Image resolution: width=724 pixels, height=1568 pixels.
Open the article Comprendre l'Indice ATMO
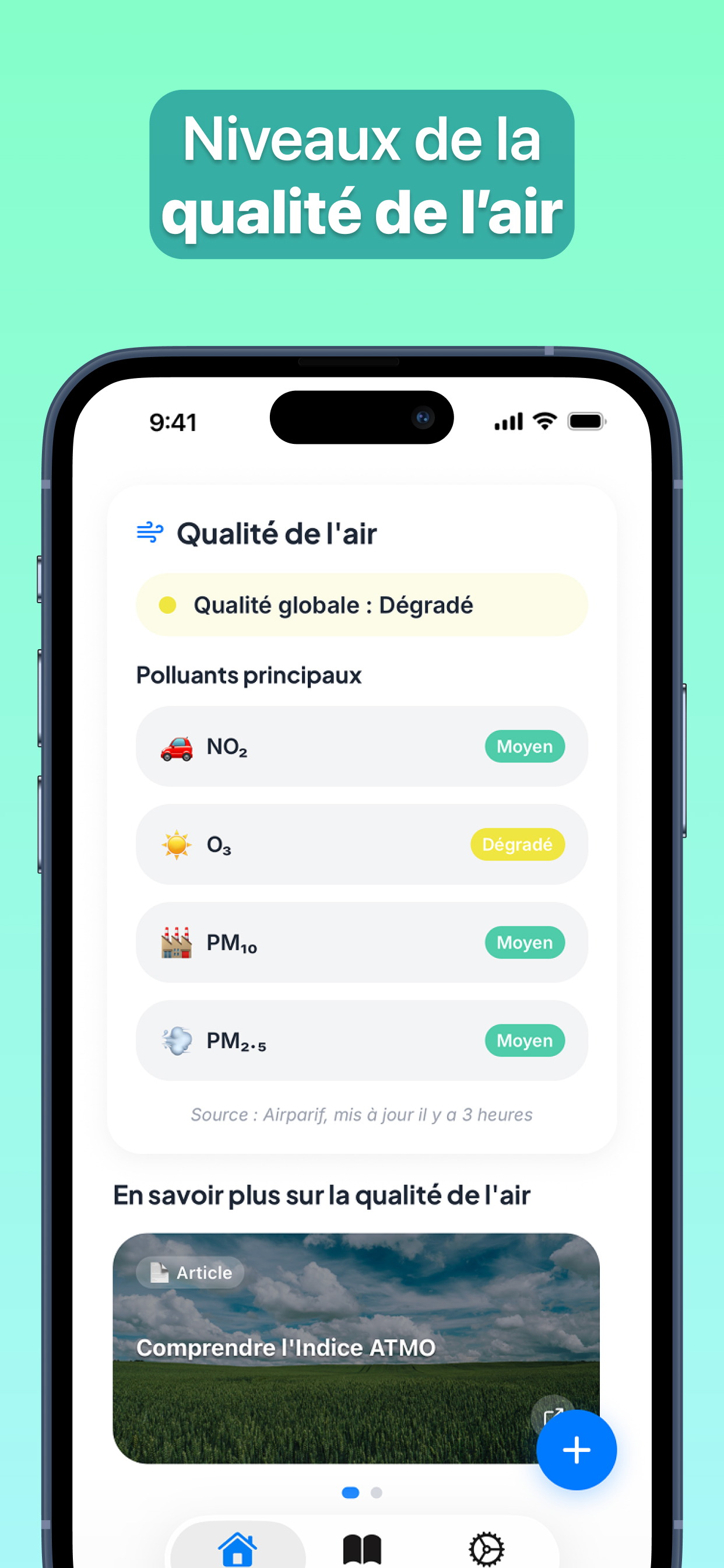click(x=286, y=1347)
